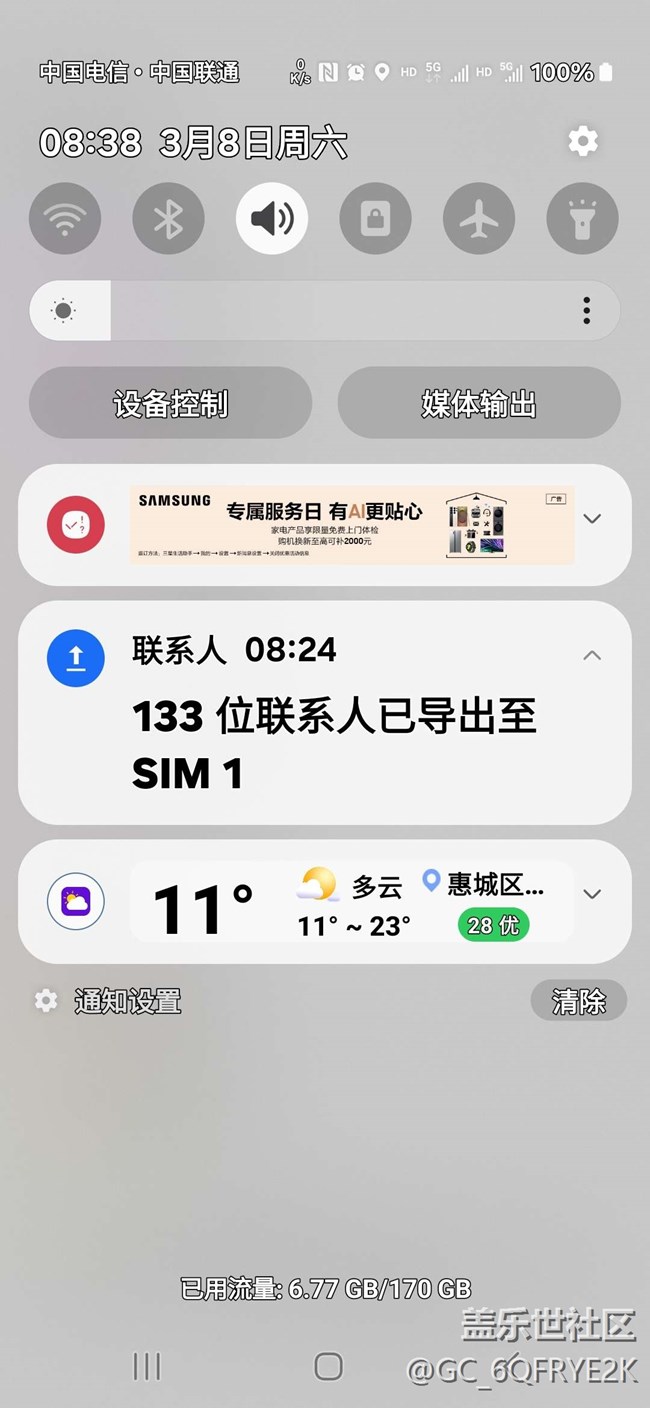Tap 清除 to clear all notifications
Image resolution: width=650 pixels, height=1408 pixels.
[578, 1001]
